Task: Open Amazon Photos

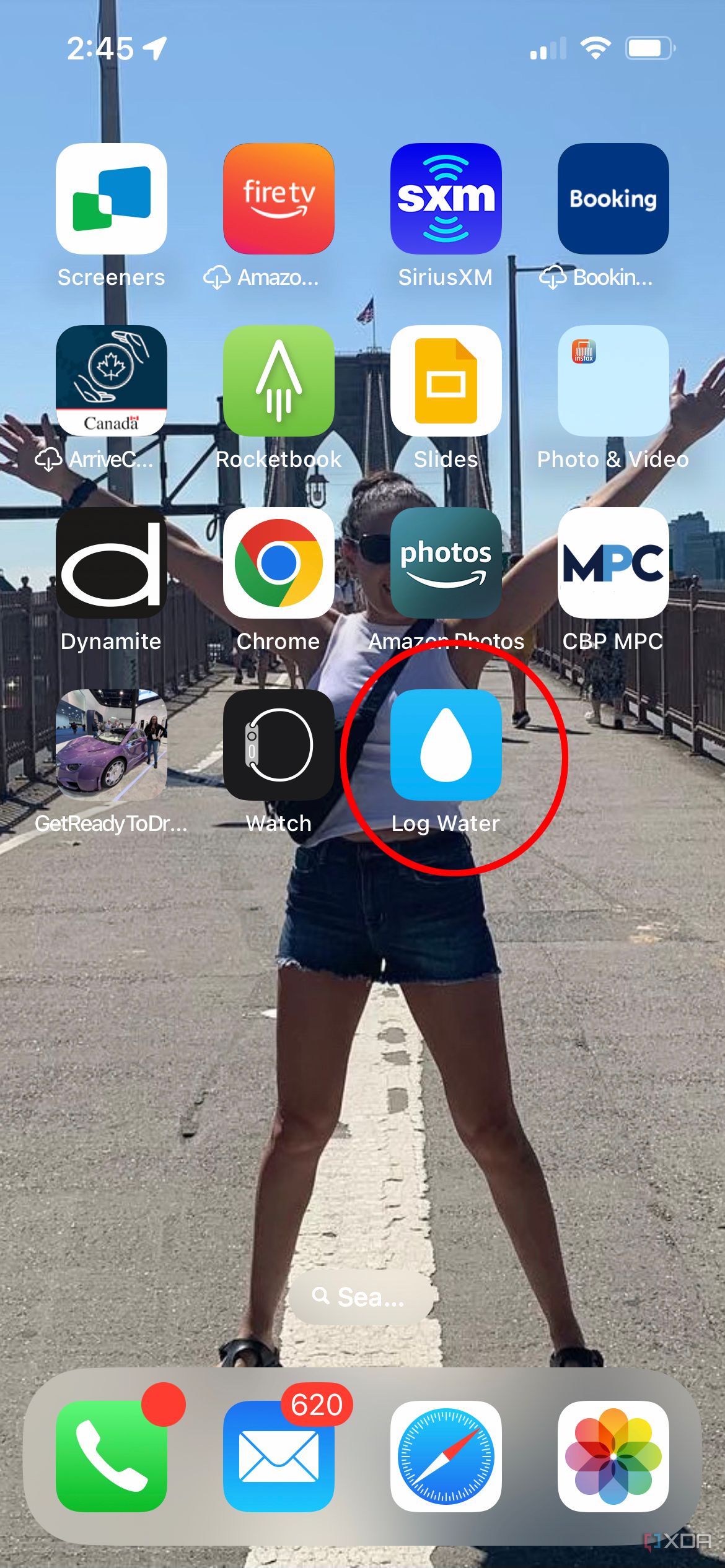Action: [446, 563]
